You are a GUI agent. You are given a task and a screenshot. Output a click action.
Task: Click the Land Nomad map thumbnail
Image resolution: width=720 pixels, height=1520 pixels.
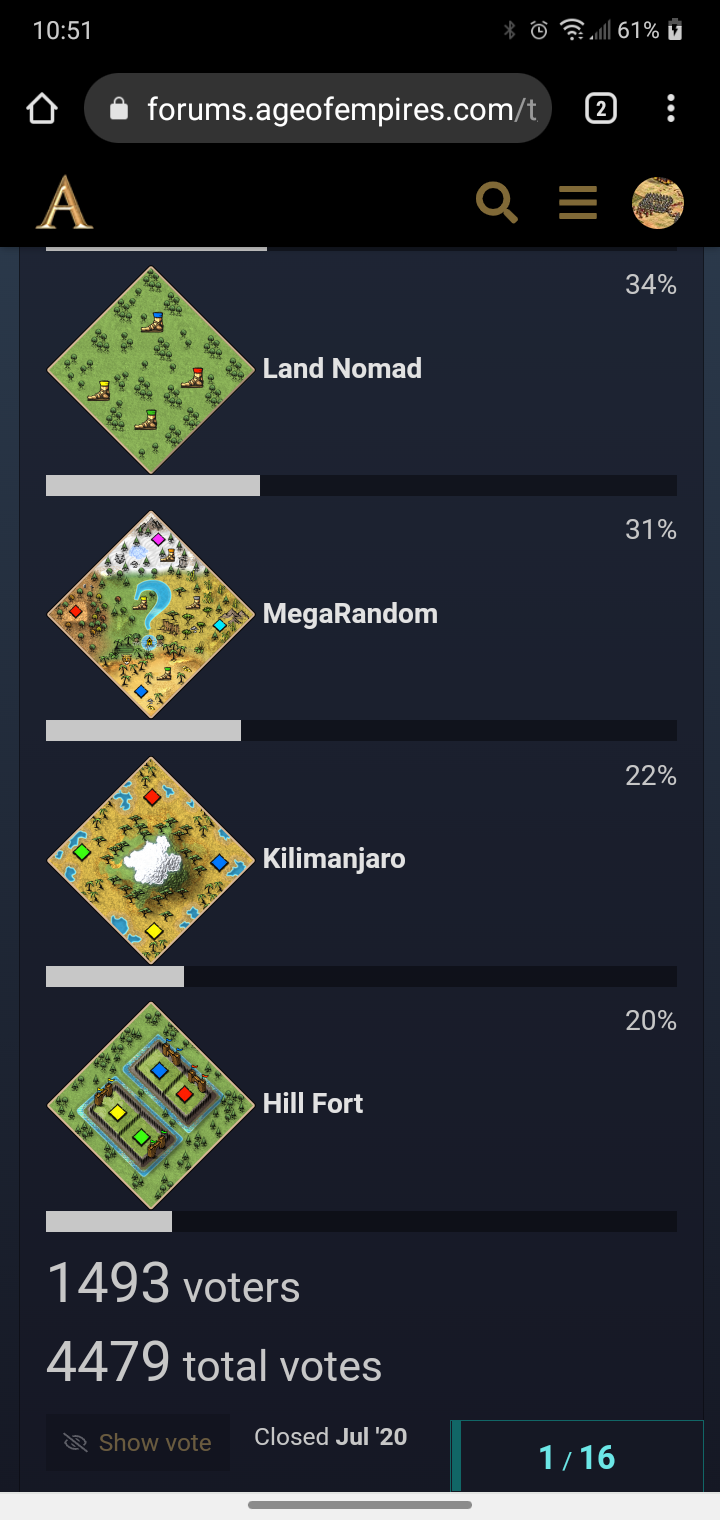[x=150, y=368]
